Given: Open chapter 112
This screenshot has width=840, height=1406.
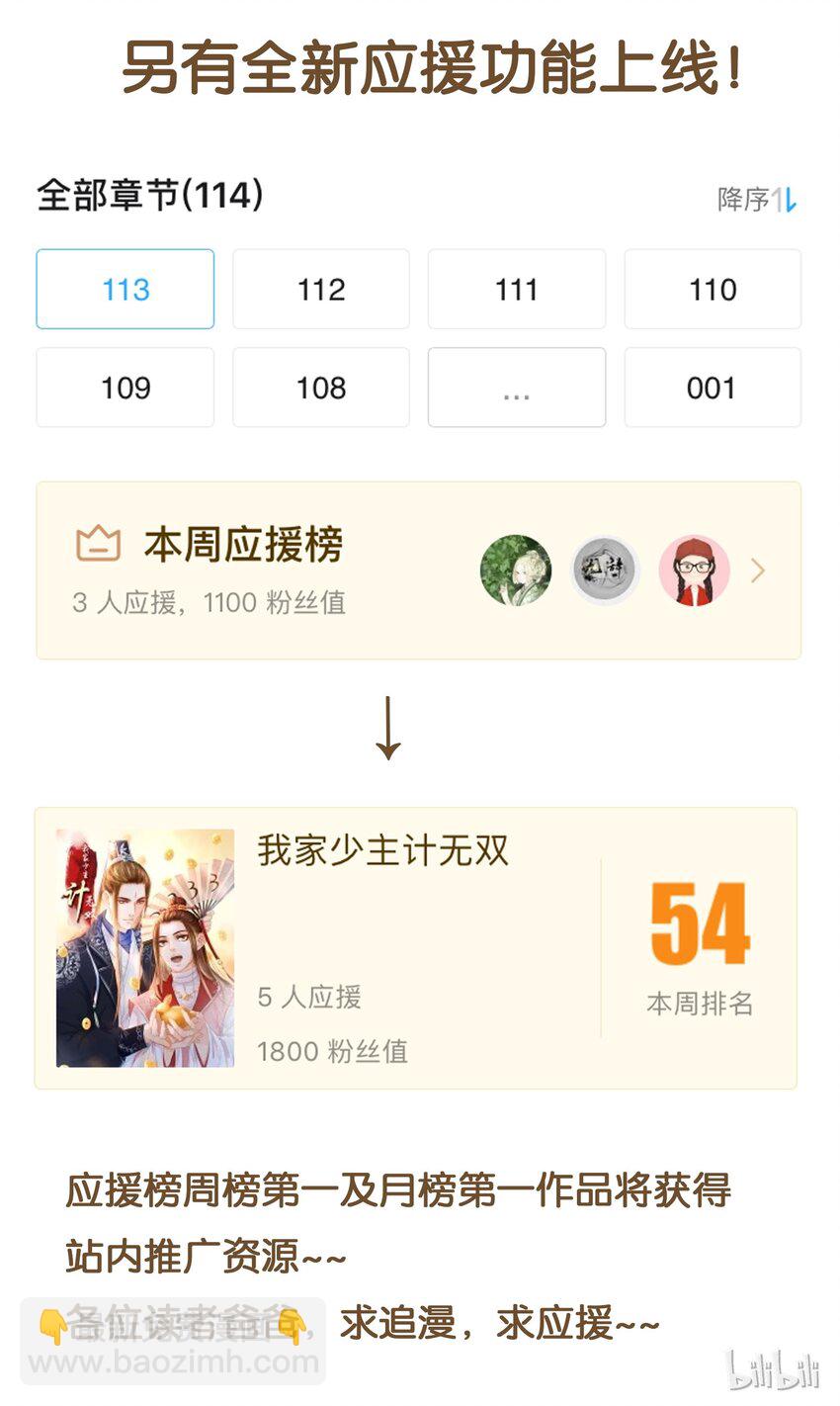Looking at the screenshot, I should (x=320, y=289).
